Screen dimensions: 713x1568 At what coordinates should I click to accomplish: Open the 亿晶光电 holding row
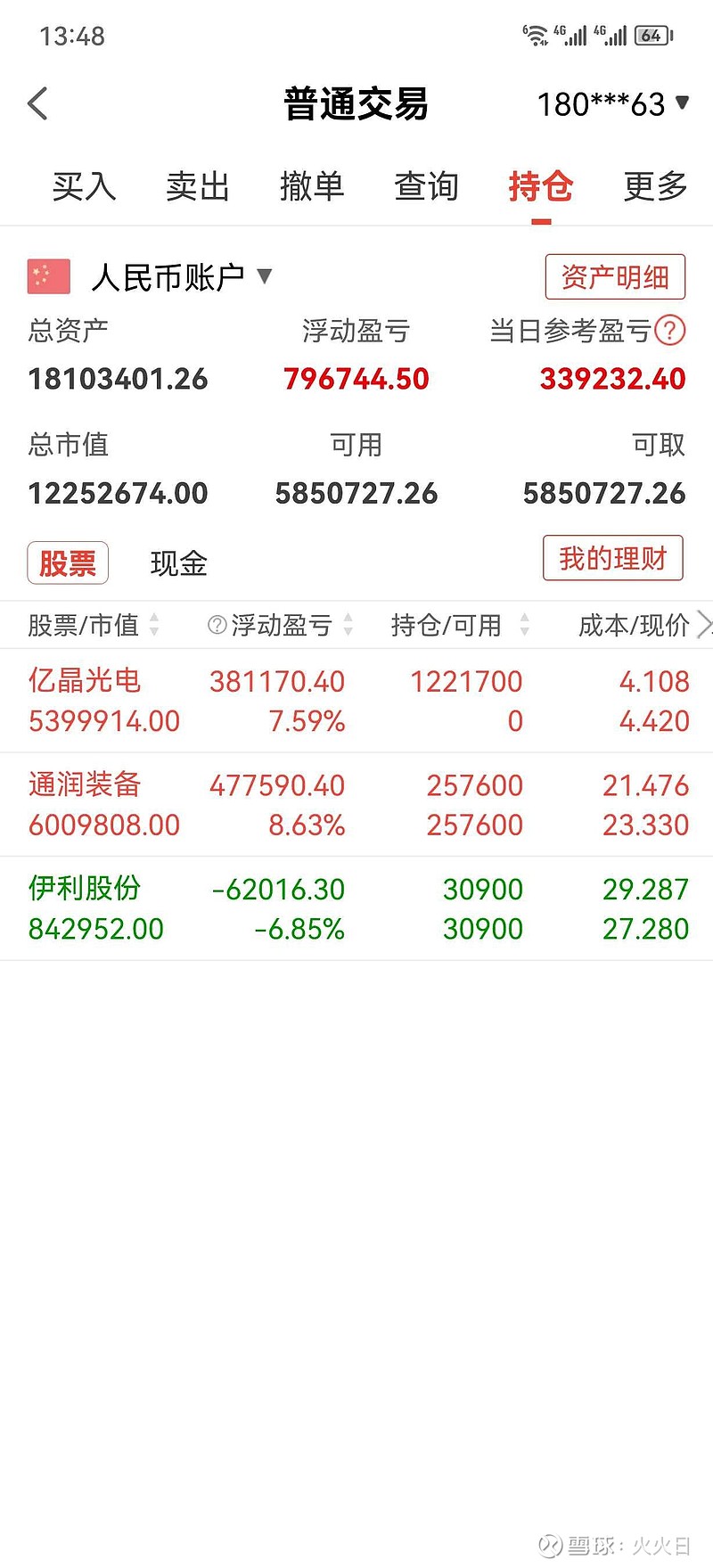(356, 701)
